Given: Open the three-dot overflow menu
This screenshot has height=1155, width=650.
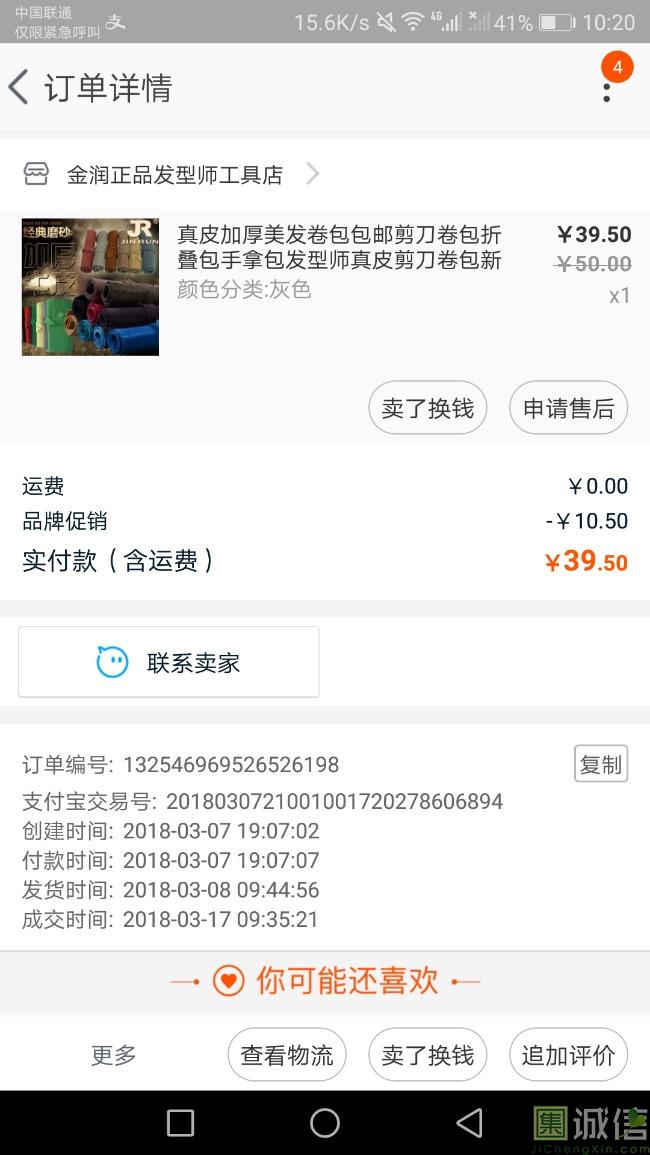Looking at the screenshot, I should point(607,91).
